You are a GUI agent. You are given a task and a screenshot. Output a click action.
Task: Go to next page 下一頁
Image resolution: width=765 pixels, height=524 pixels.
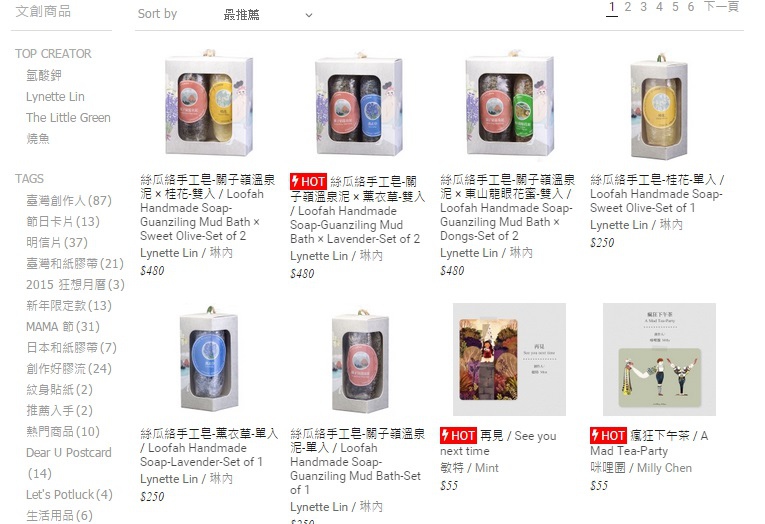tap(721, 7)
